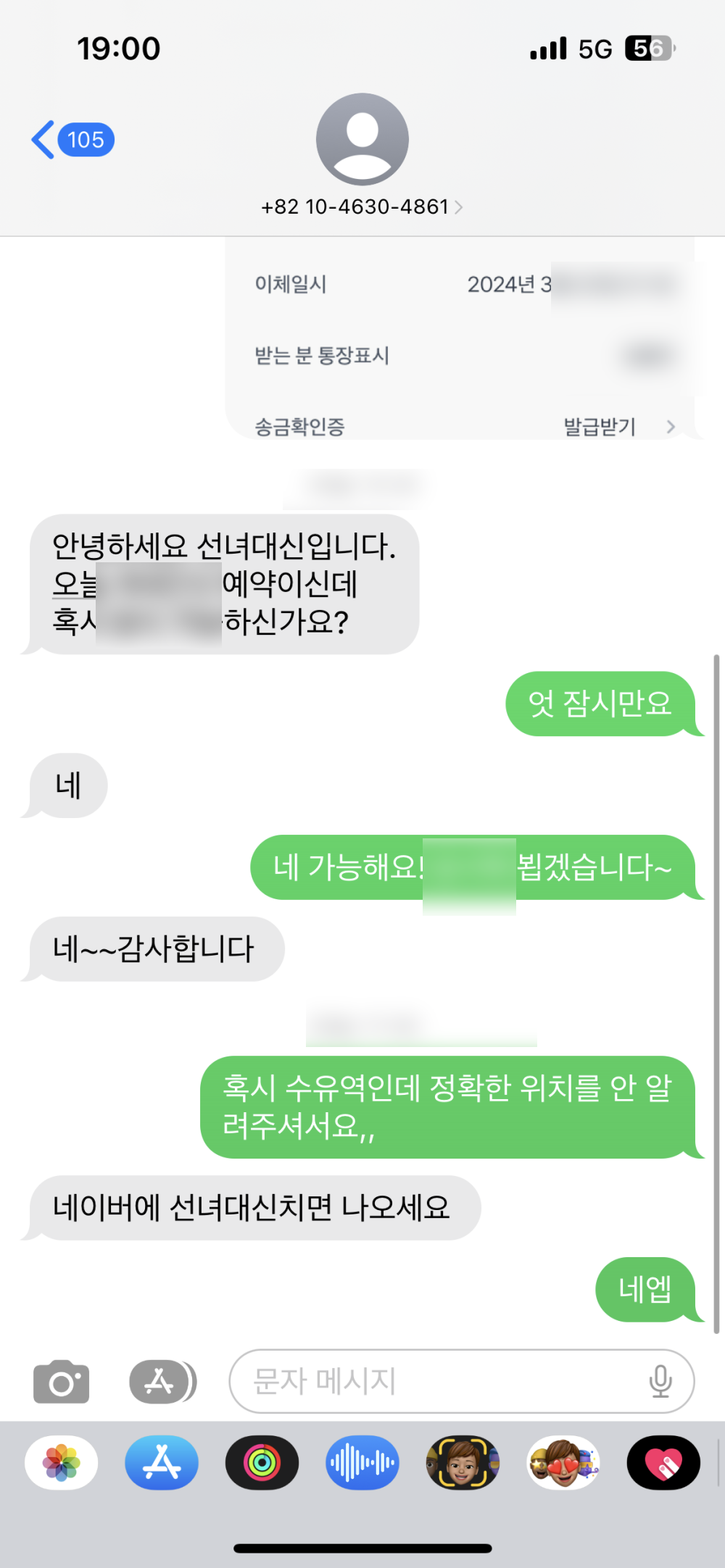Open contact details for +82 10-4630-4861

362,207
